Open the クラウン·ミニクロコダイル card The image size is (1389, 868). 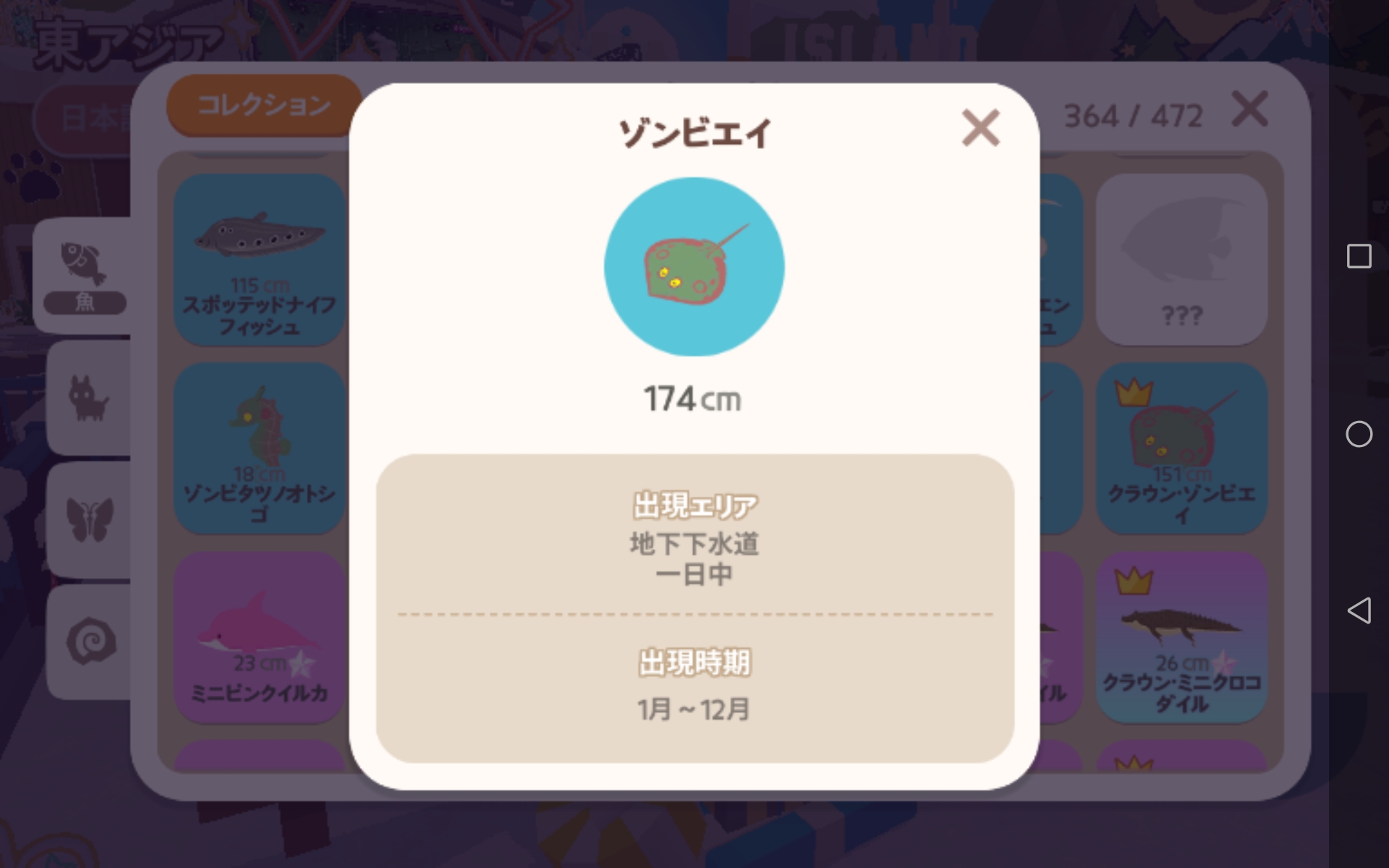1181,637
